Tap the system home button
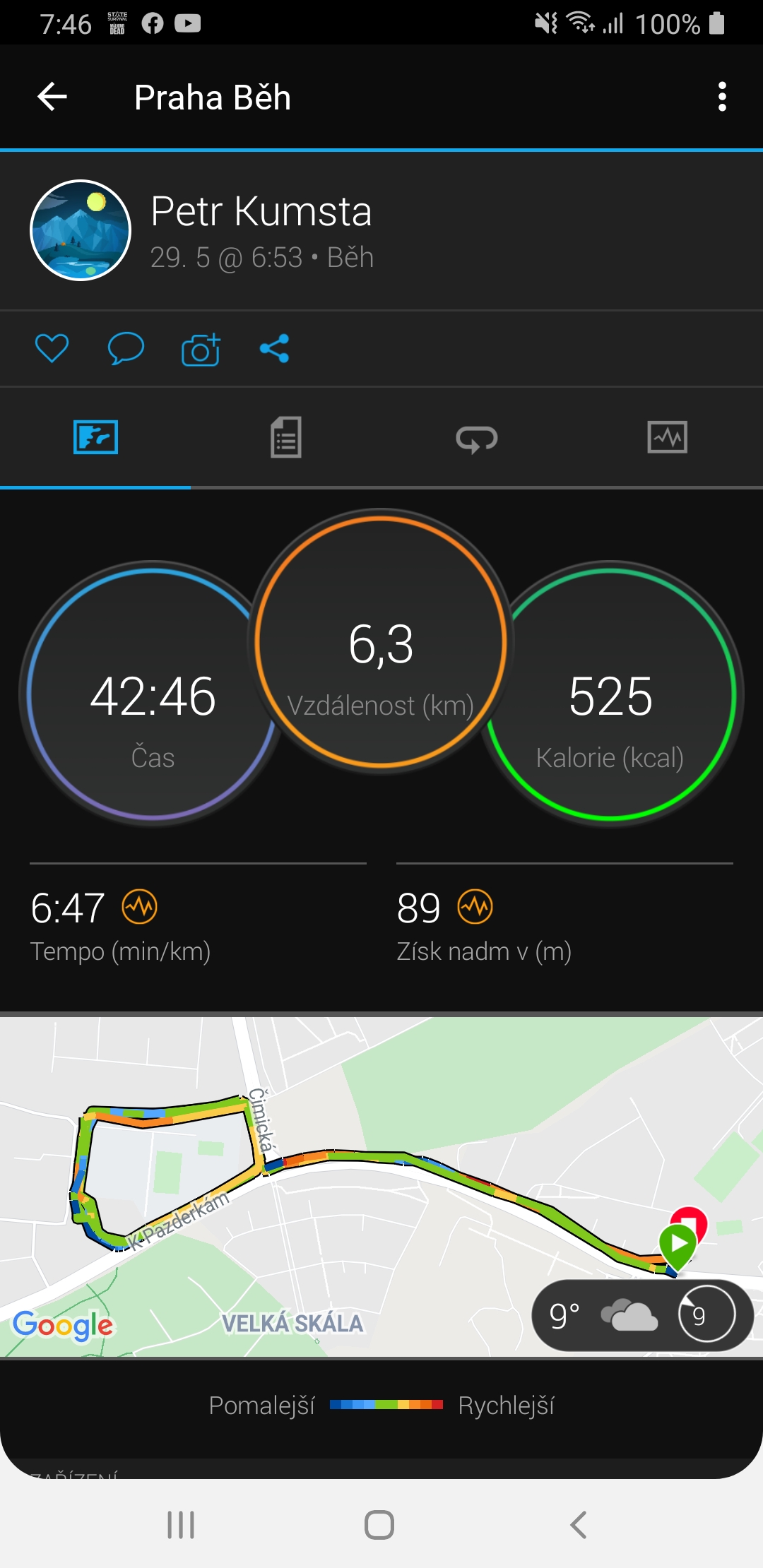 (379, 1524)
